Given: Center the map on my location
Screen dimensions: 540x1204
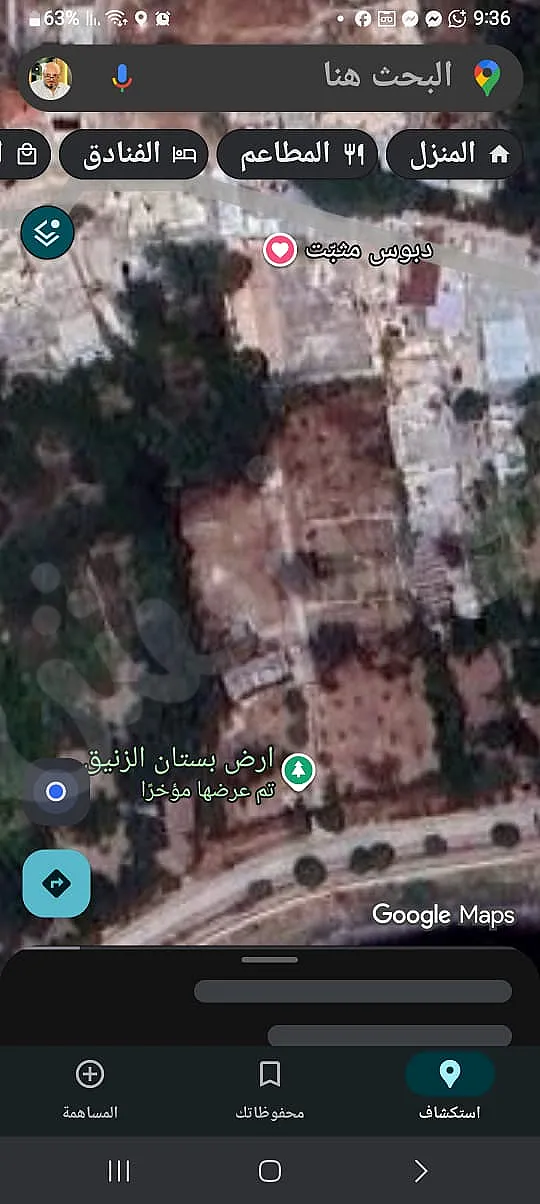Looking at the screenshot, I should pyautogui.click(x=57, y=792).
